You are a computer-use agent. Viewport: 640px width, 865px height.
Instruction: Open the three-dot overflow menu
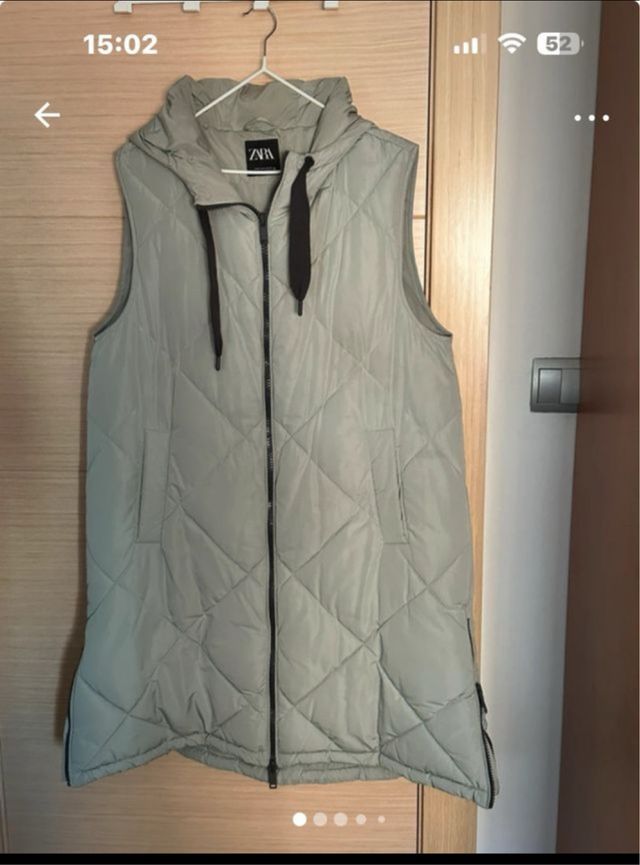tap(591, 117)
